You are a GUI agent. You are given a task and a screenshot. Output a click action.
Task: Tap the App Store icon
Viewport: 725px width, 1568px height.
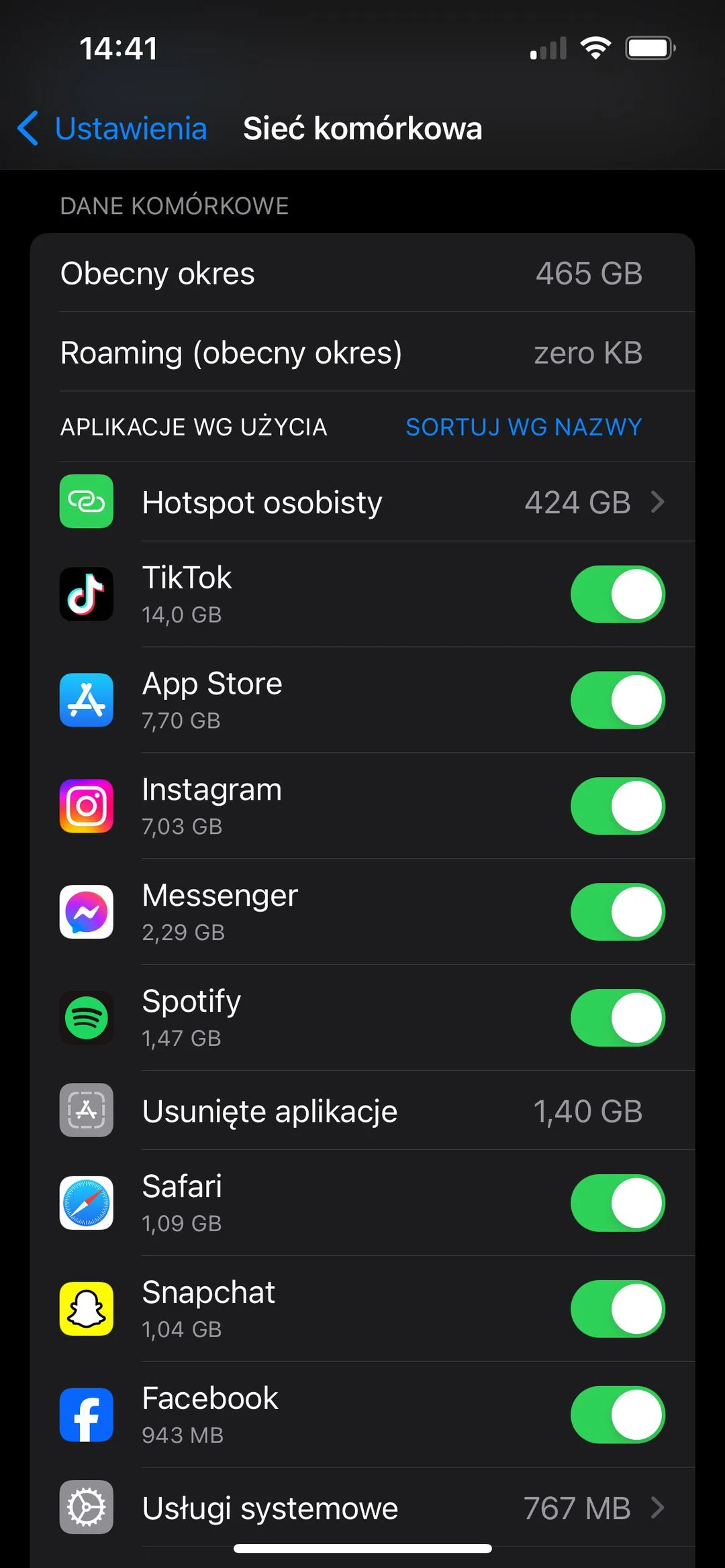point(87,700)
